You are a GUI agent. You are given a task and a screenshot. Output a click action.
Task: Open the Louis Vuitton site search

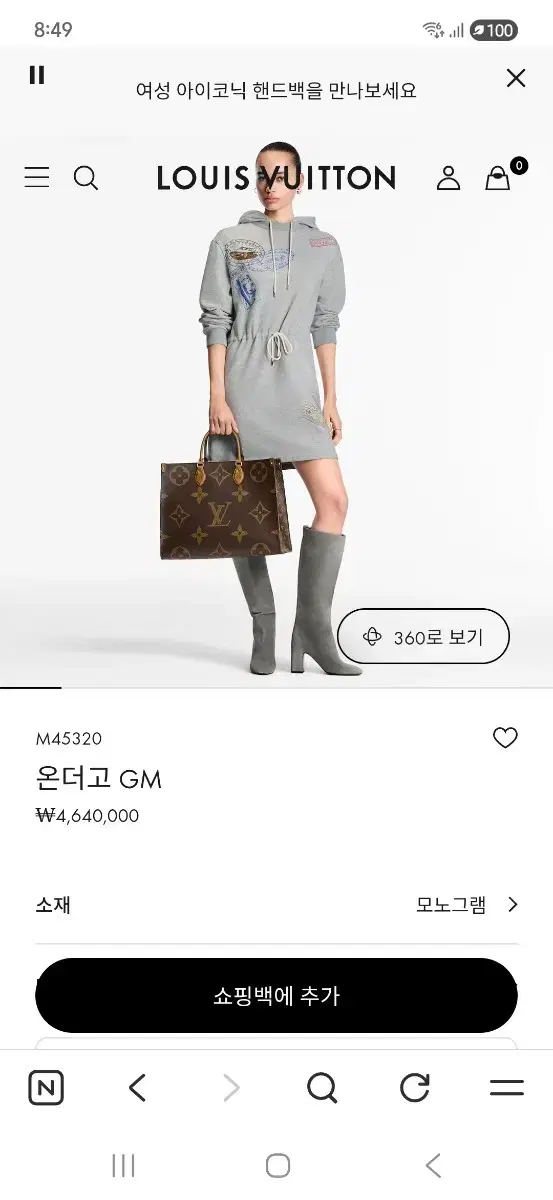(x=86, y=178)
